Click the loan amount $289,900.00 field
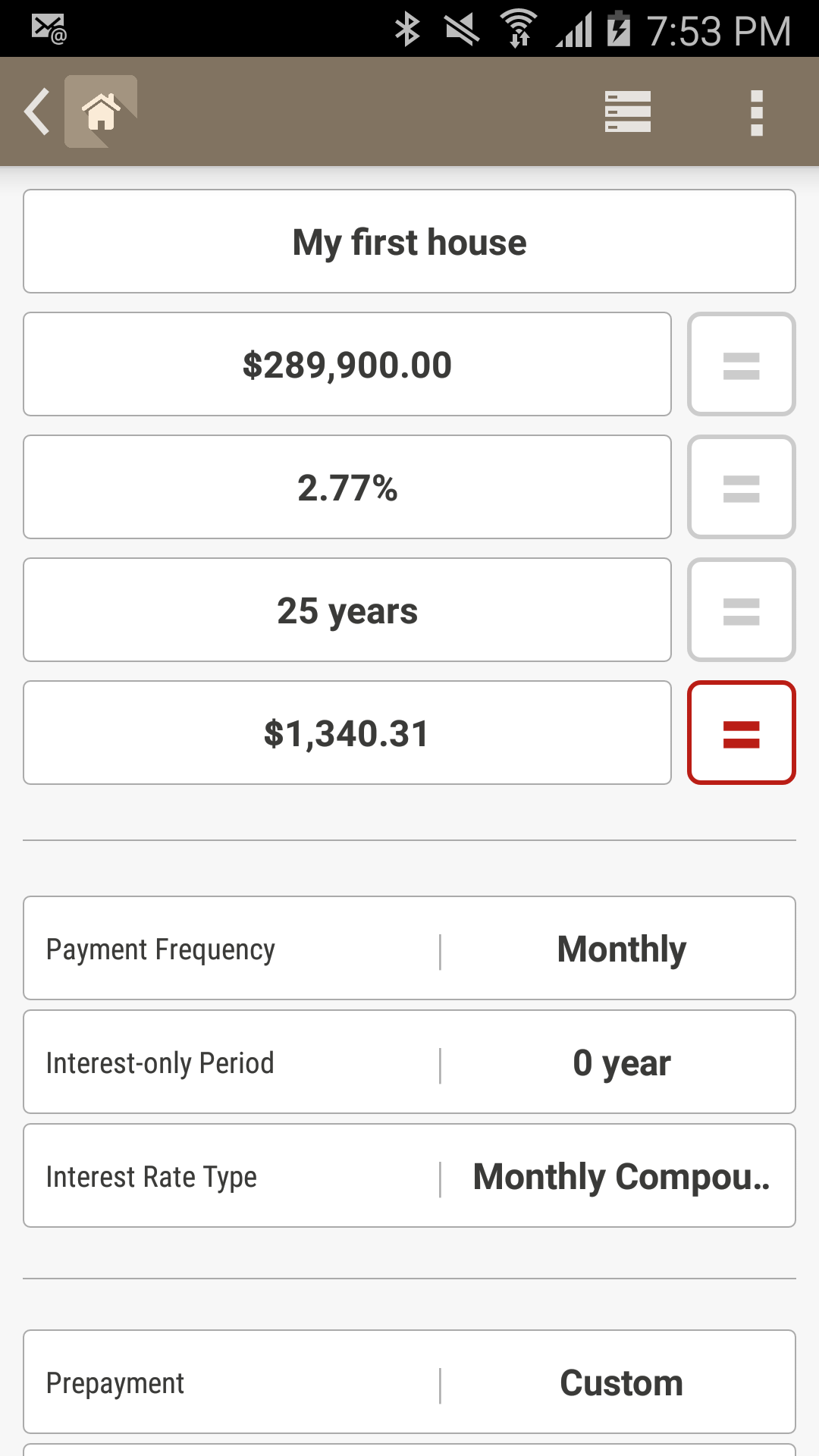The image size is (819, 1456). [x=347, y=364]
